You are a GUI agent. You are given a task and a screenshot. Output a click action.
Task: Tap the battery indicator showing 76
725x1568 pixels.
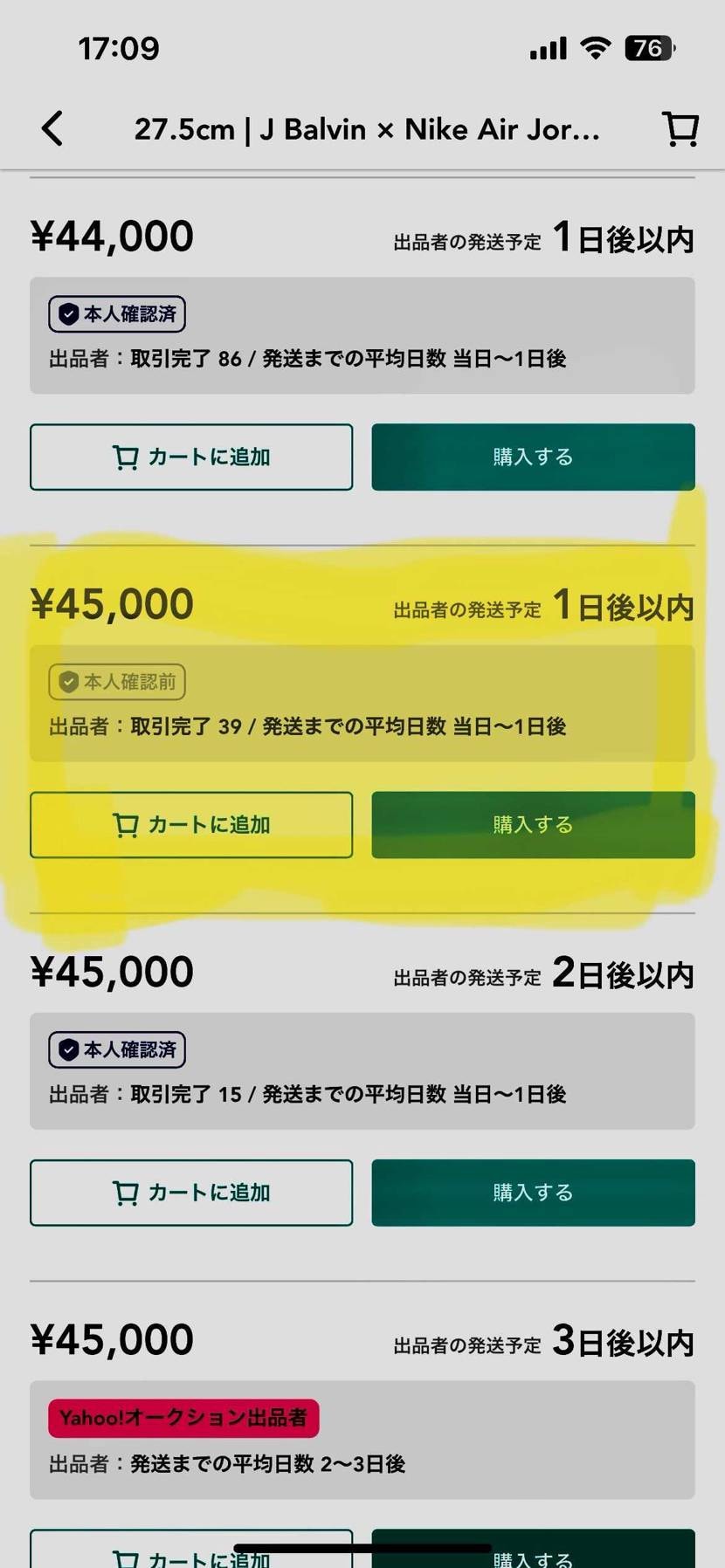click(650, 48)
